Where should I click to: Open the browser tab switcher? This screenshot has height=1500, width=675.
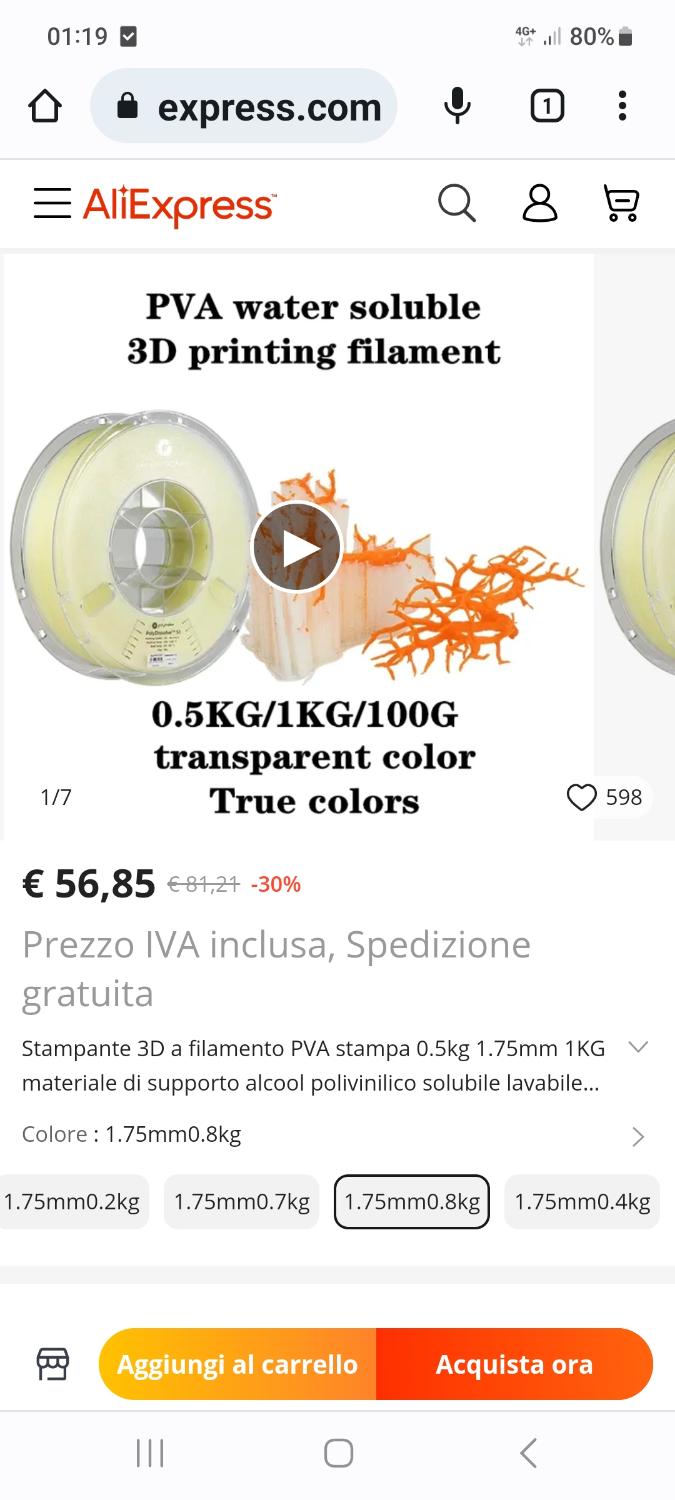tap(546, 106)
